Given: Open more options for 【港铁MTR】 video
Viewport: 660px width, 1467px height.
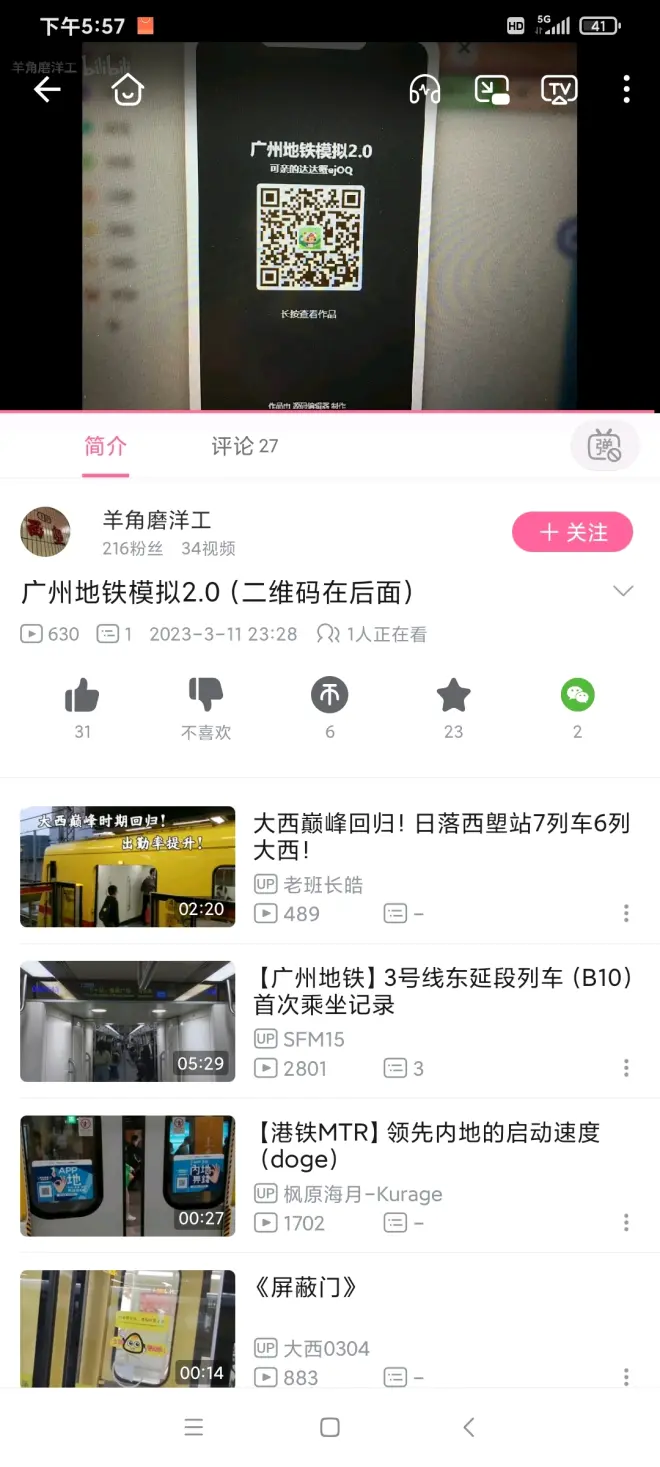Looking at the screenshot, I should tap(626, 1222).
